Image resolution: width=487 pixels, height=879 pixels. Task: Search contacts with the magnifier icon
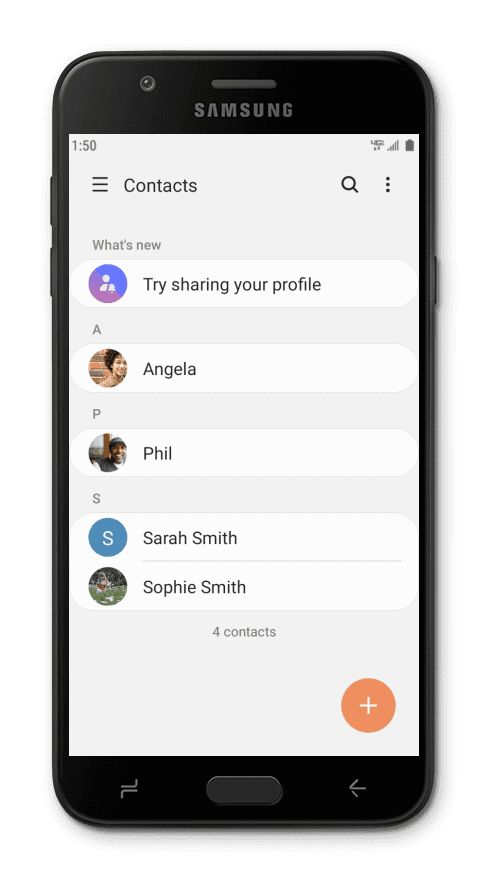350,184
